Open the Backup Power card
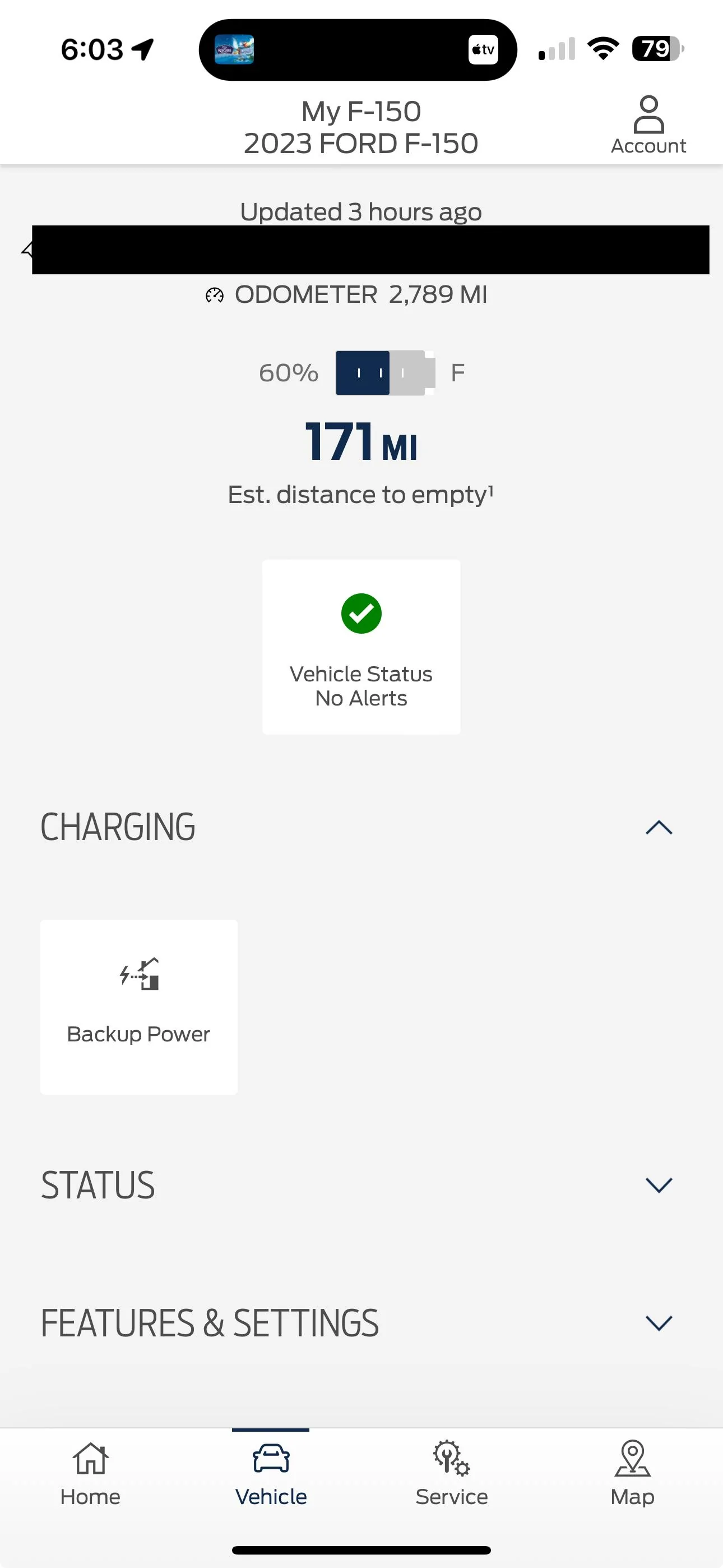Image resolution: width=723 pixels, height=1568 pixels. pyautogui.click(x=139, y=1006)
